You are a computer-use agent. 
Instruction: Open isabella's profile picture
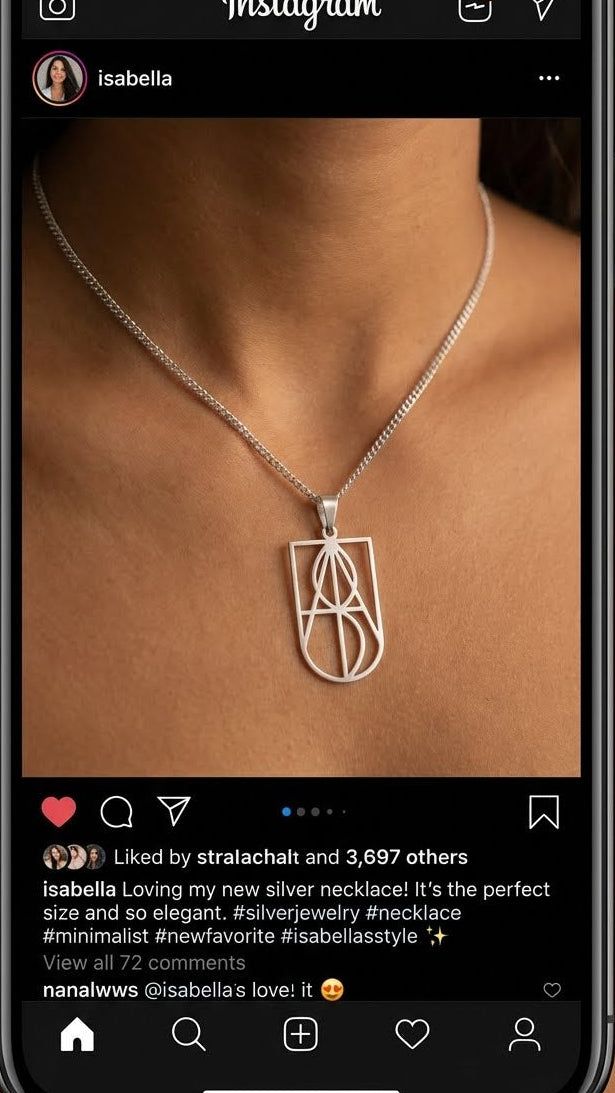point(58,79)
